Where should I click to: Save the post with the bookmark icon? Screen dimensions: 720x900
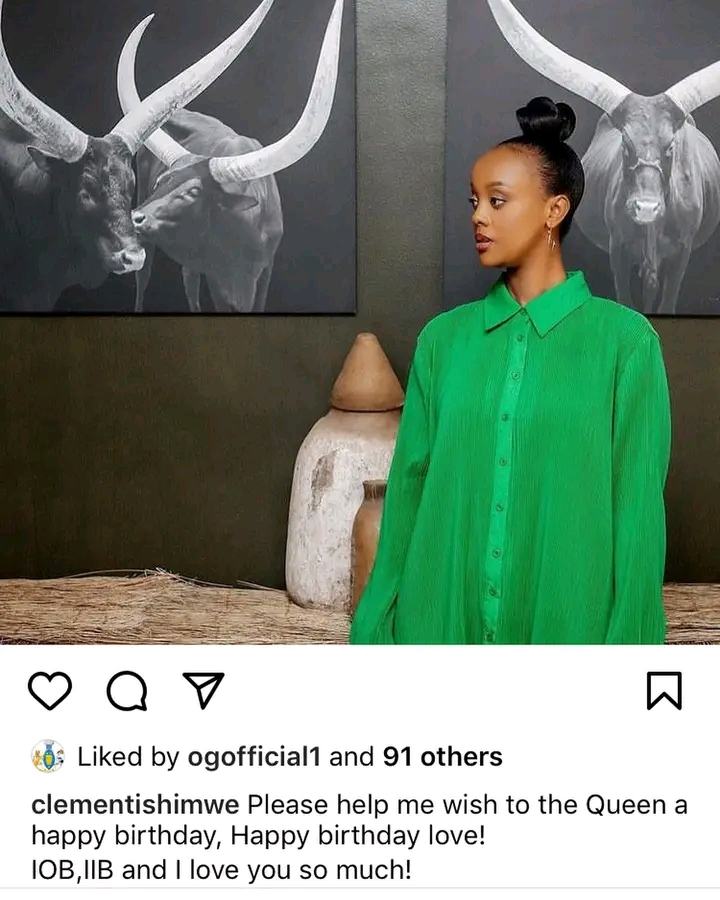click(664, 690)
